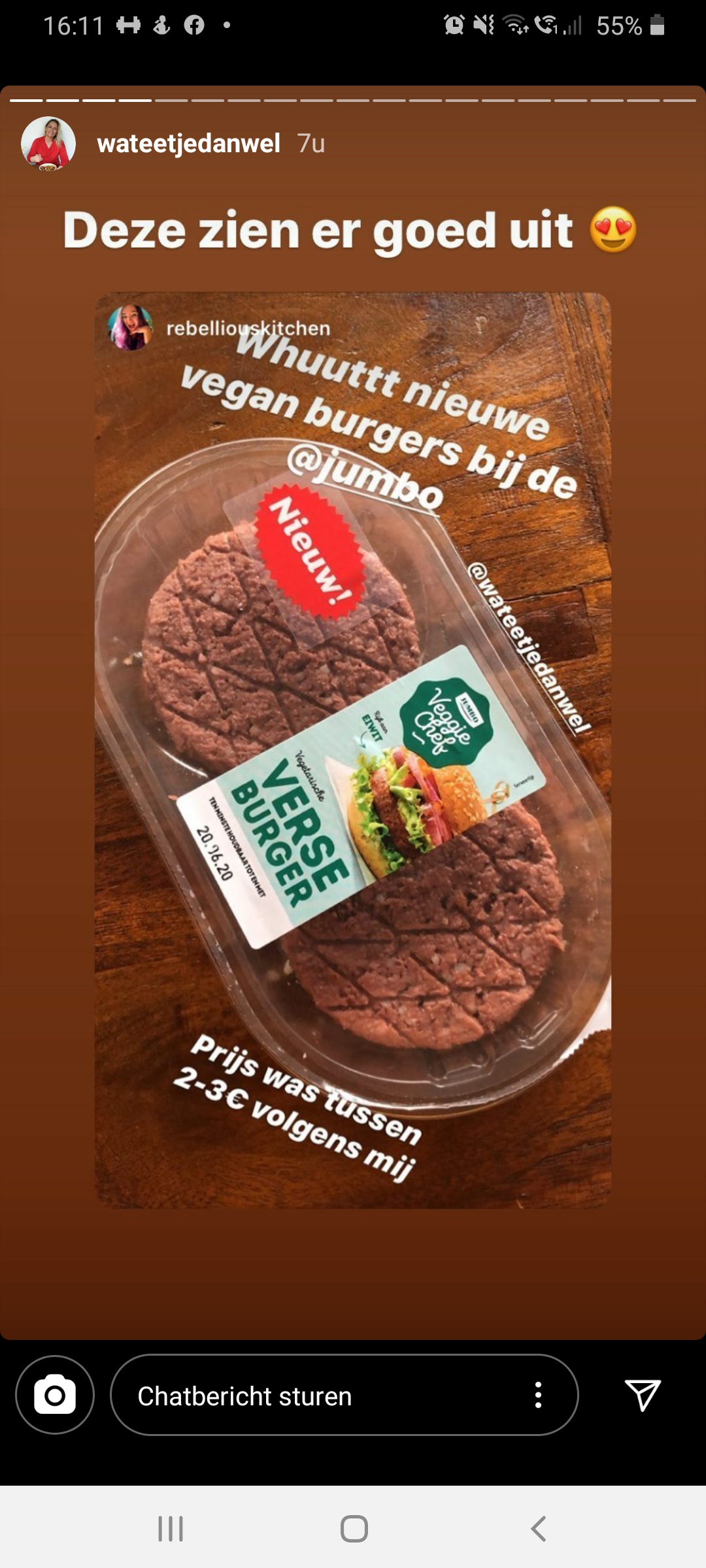Open wateetjedanwel's profile picture

click(48, 144)
